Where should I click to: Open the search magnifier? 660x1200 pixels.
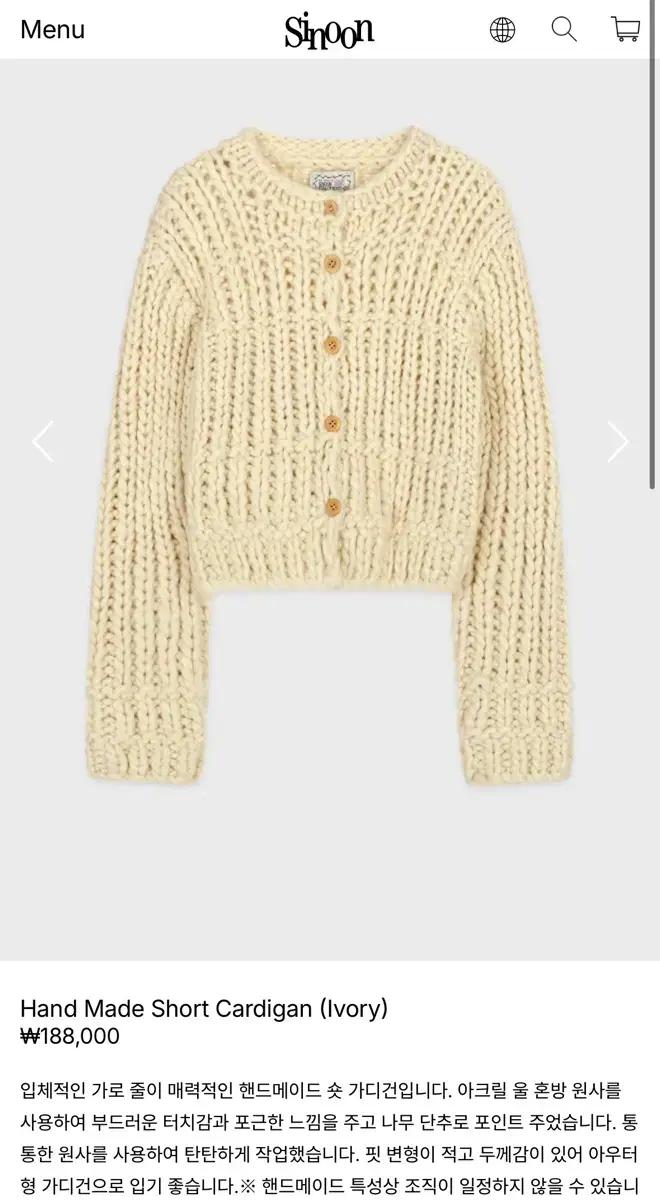[564, 30]
